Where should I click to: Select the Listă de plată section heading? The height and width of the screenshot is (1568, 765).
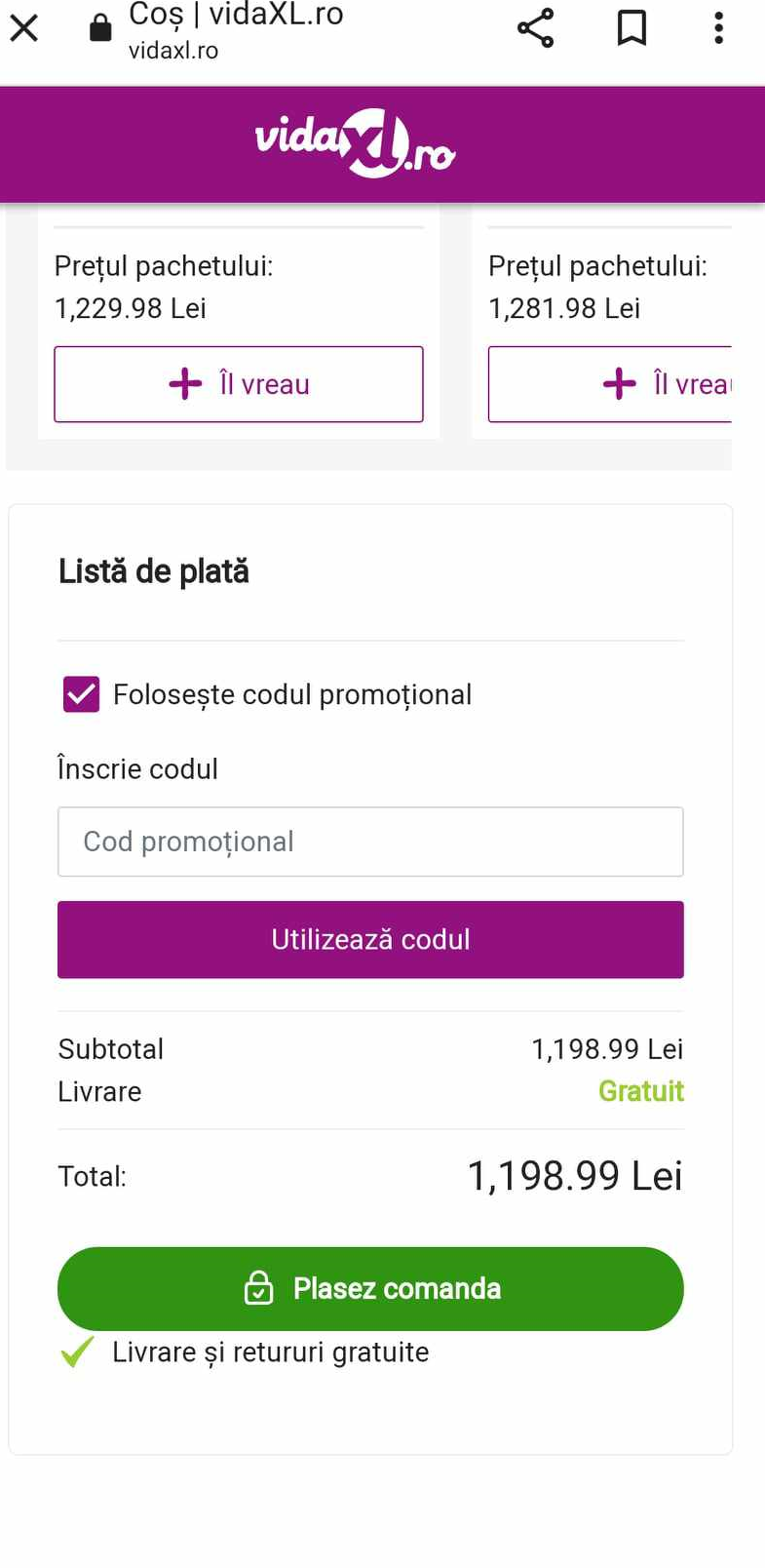(153, 570)
